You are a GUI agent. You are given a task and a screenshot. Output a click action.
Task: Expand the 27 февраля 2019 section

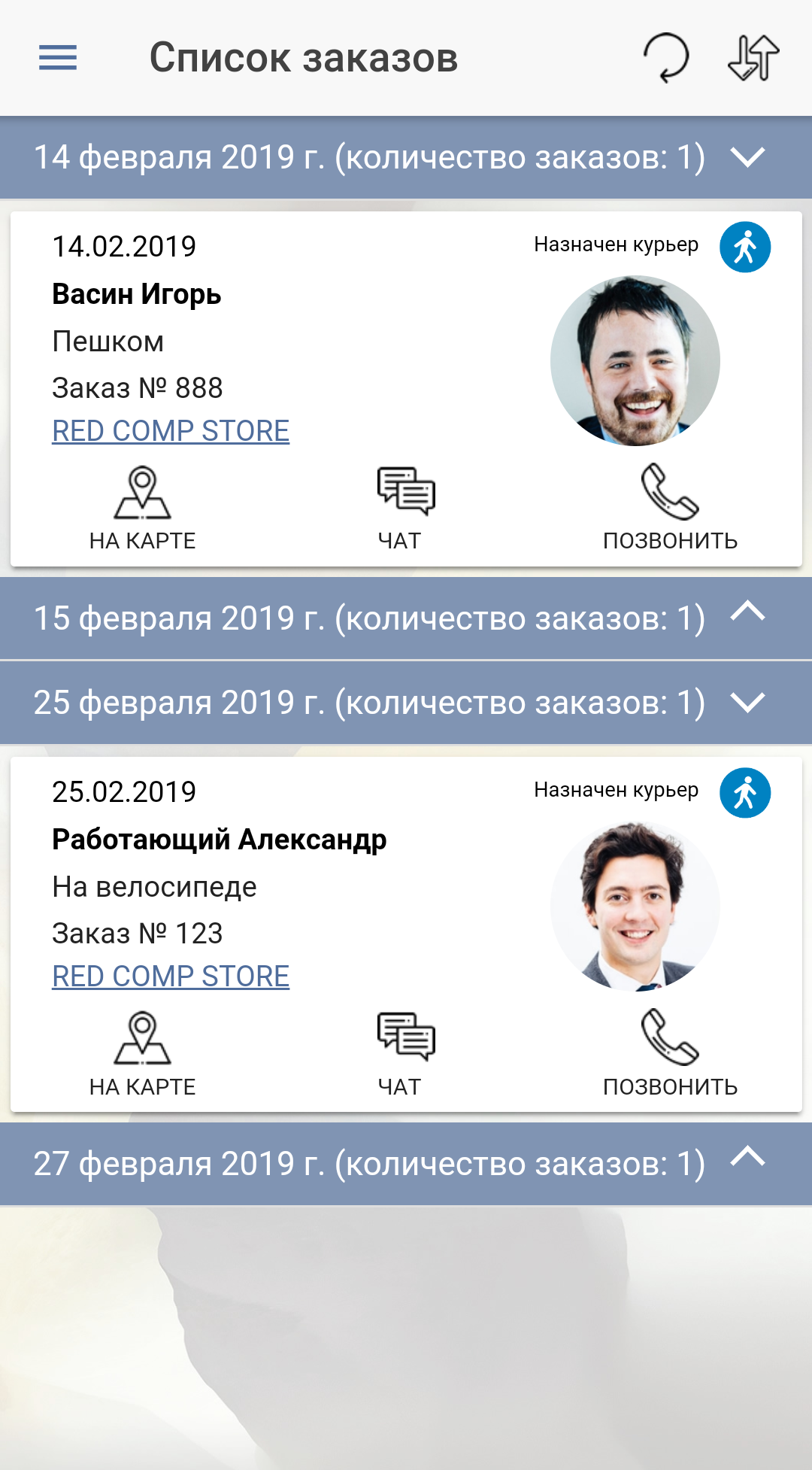pos(747,1163)
